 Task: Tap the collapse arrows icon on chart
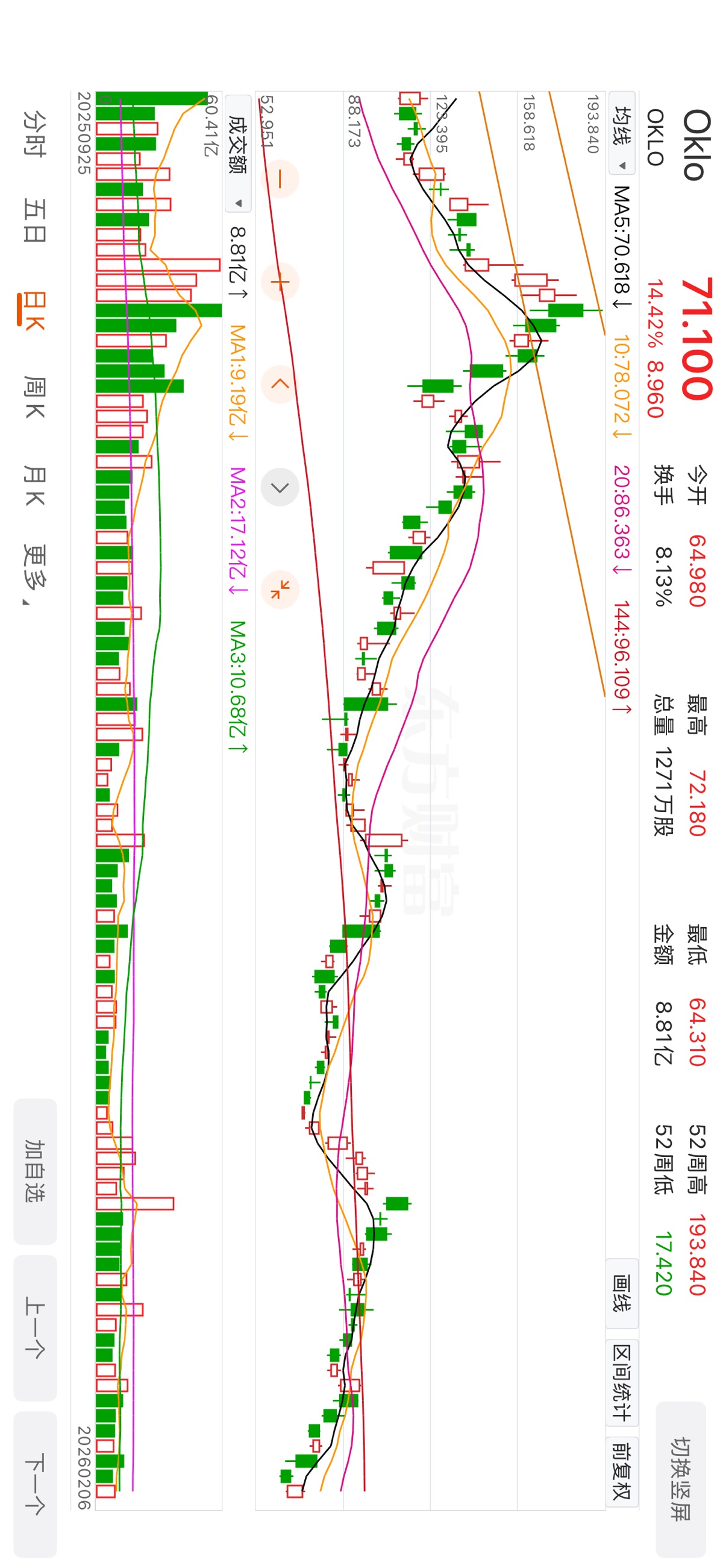280,589
